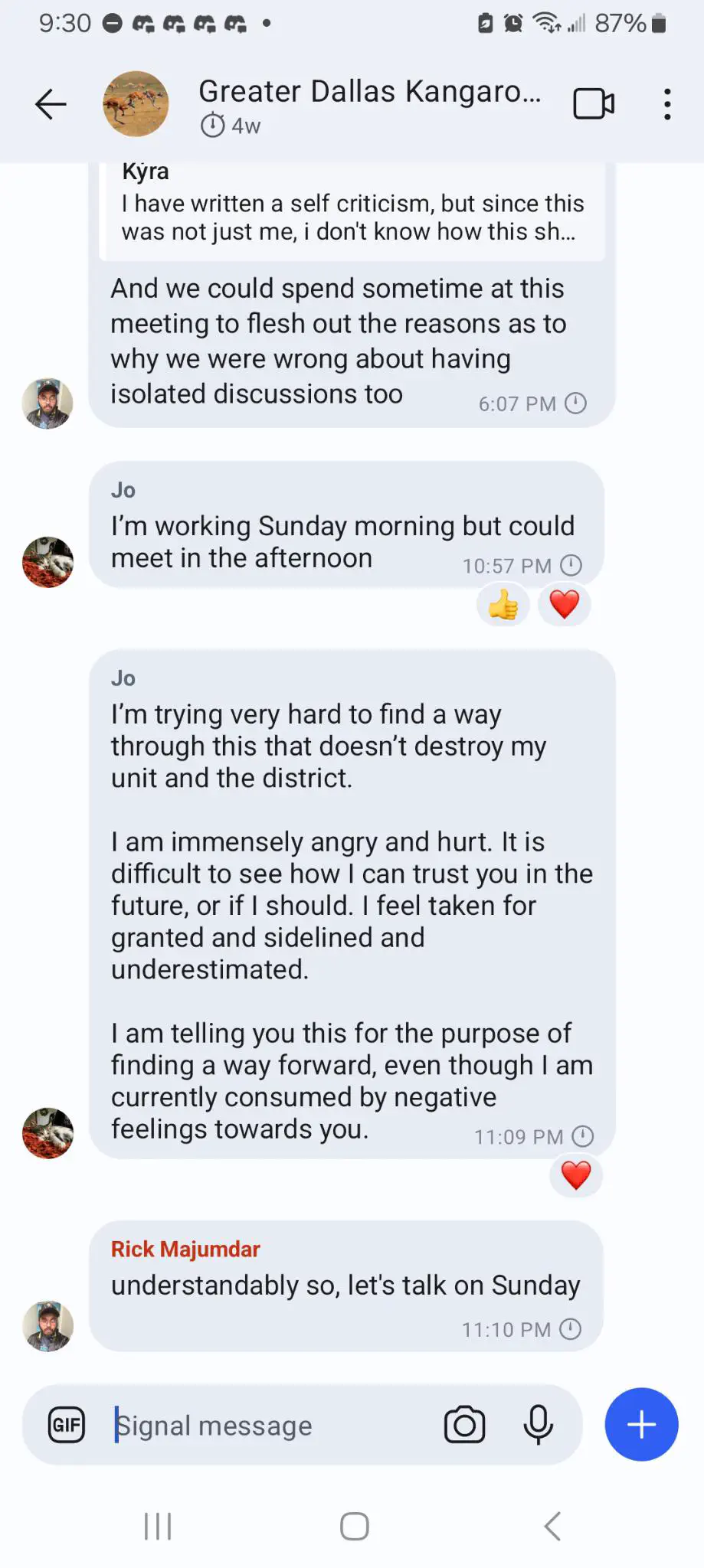Expand Kyra's quoted self-criticism message

coord(352,211)
